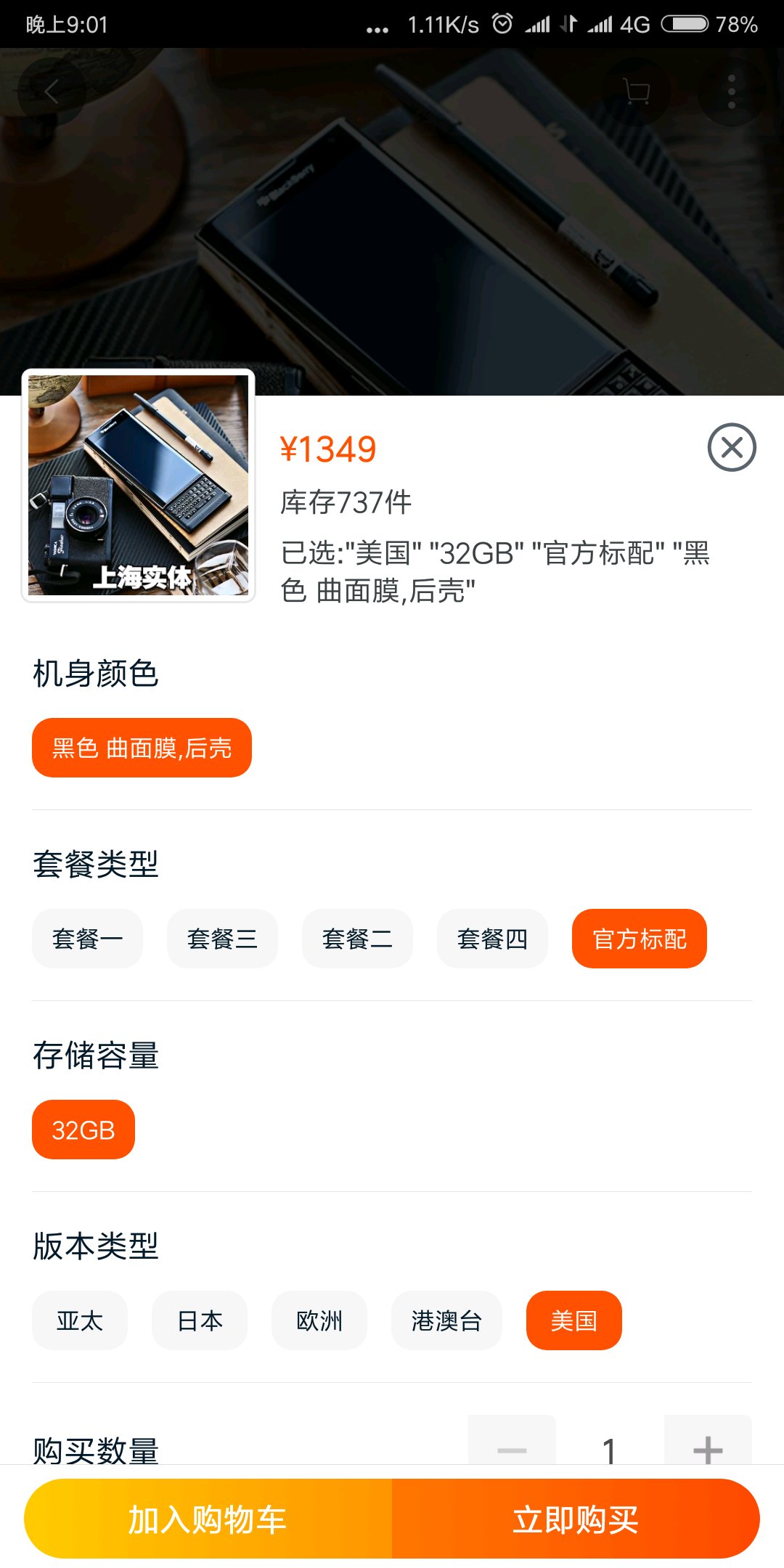Pick the 欧洲 version
Viewport: 784px width, 1568px height.
click(319, 1320)
